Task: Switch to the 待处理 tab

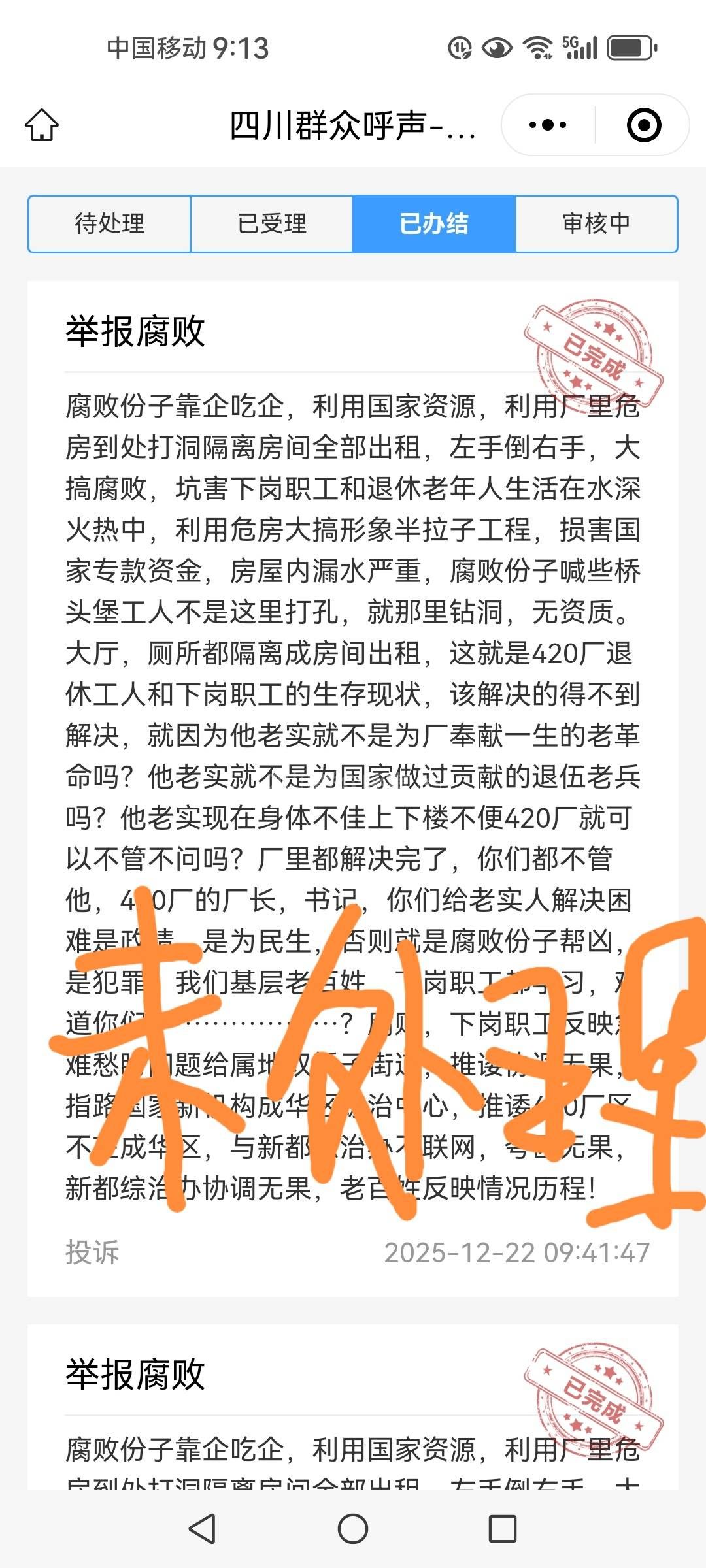Action: point(109,223)
